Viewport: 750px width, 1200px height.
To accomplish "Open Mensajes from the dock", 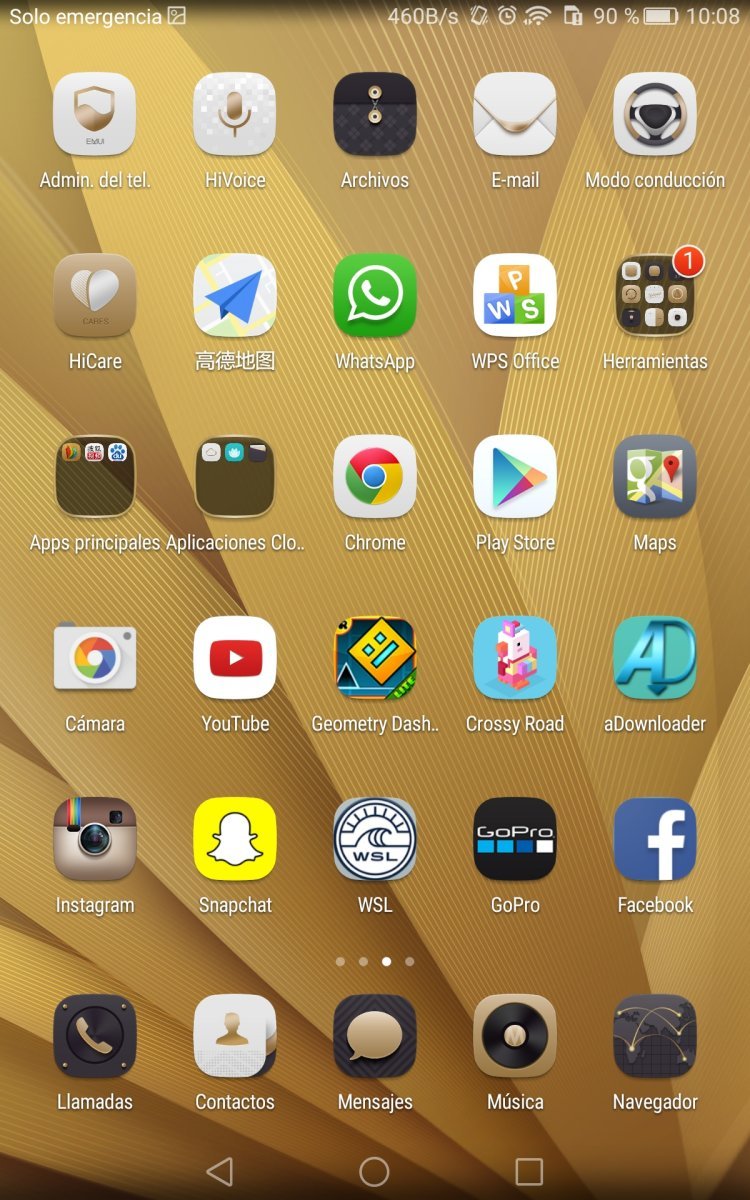I will pyautogui.click(x=375, y=1035).
